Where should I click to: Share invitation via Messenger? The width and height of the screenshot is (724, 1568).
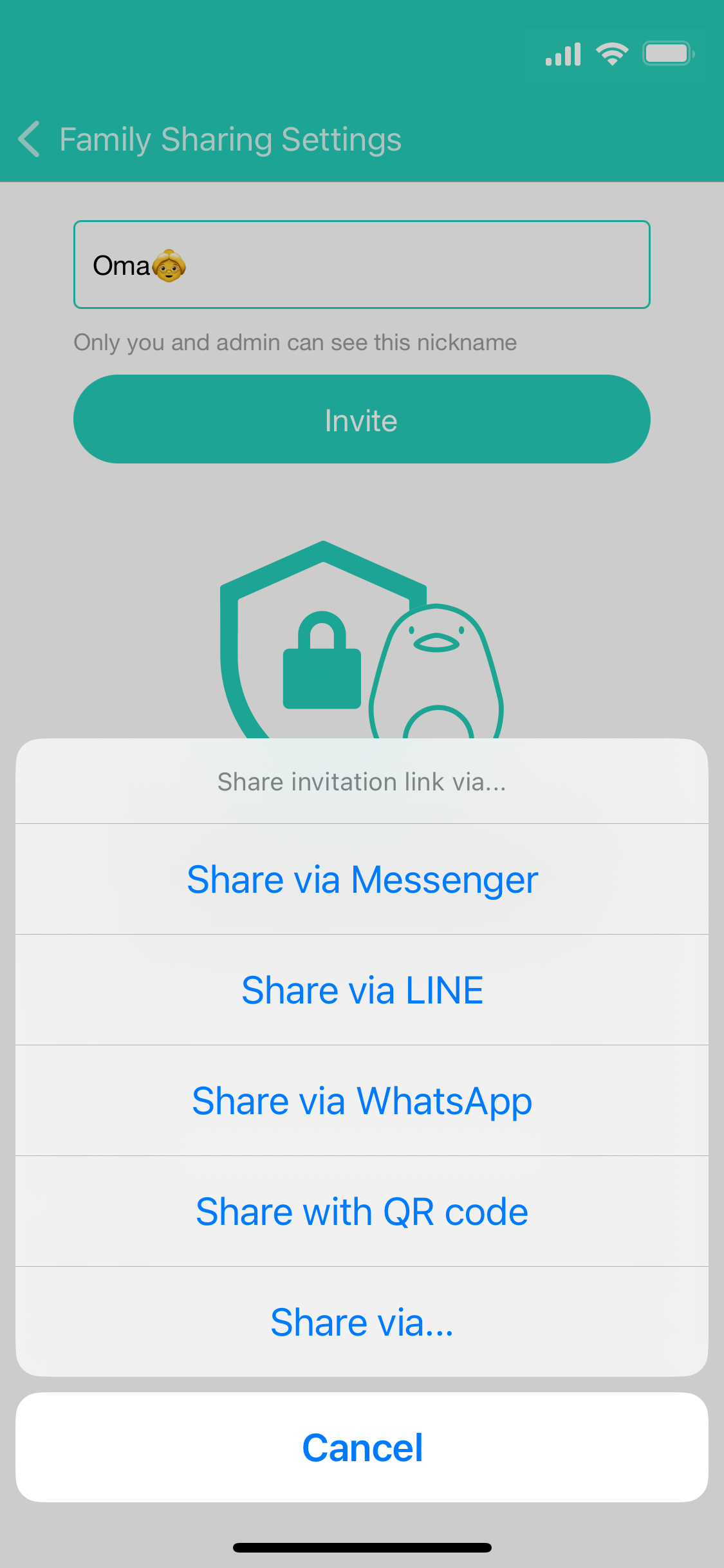pyautogui.click(x=362, y=879)
